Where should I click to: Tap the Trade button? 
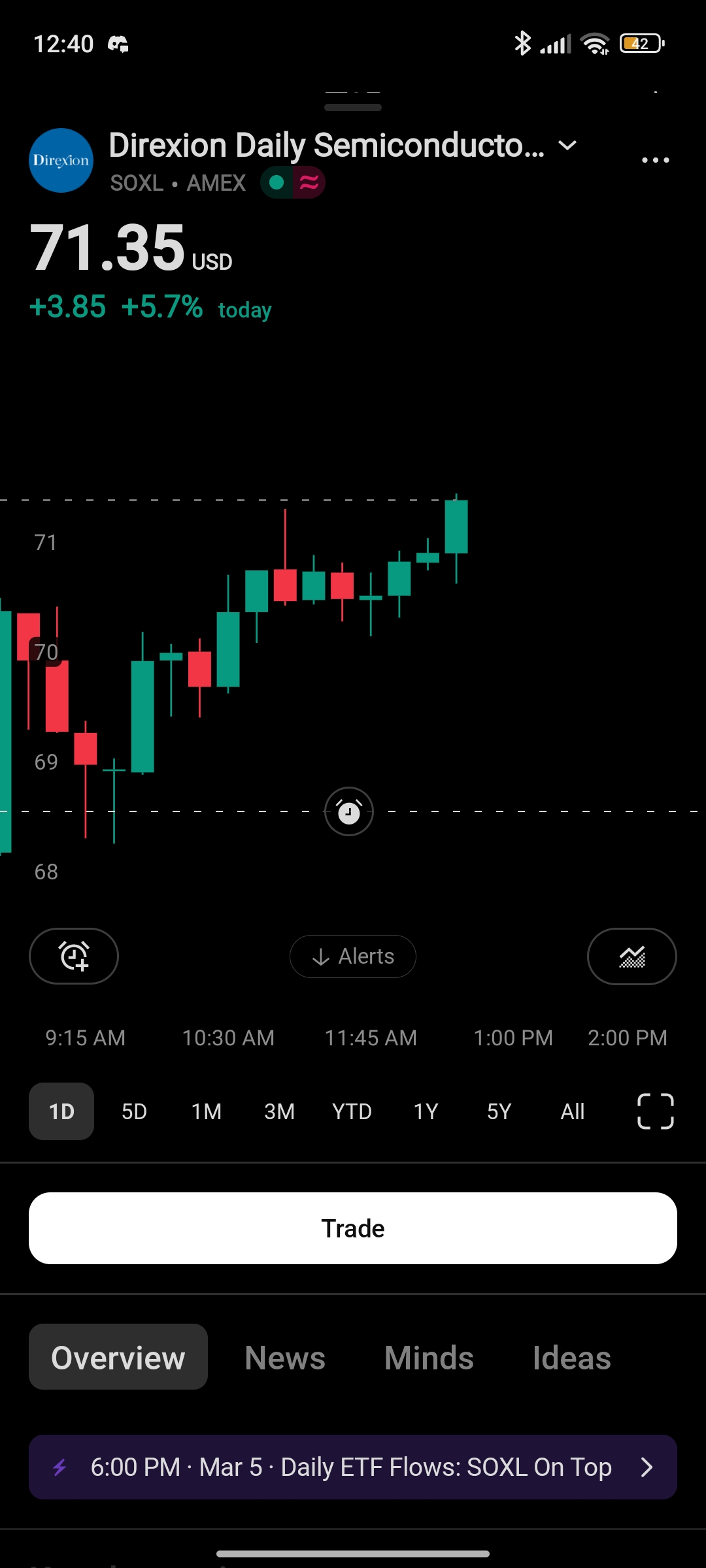pos(353,1228)
